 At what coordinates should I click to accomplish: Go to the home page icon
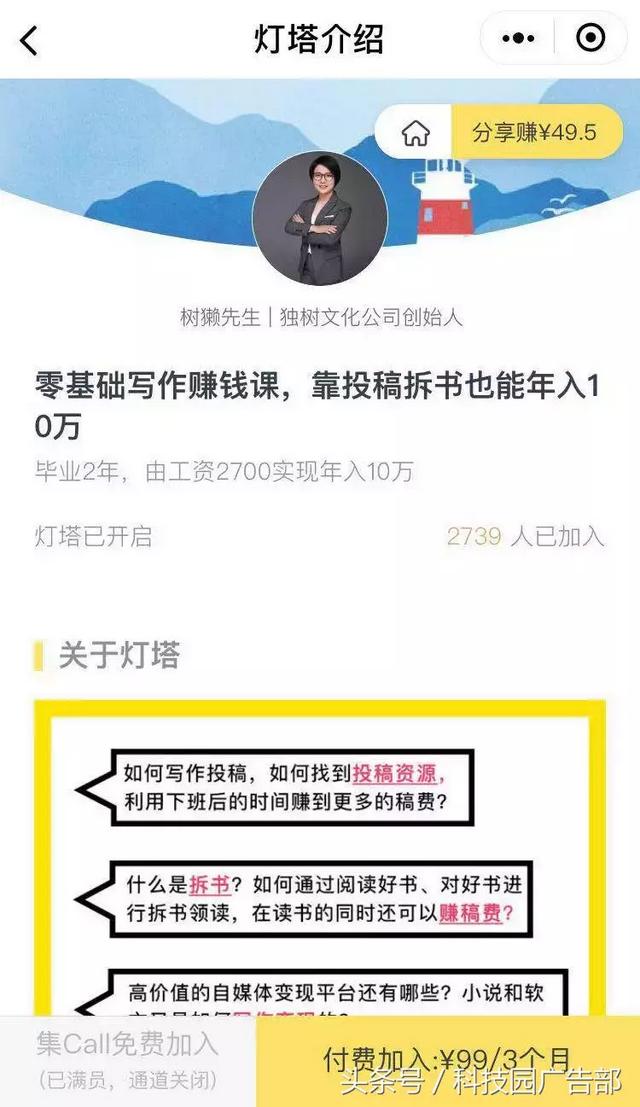pyautogui.click(x=415, y=133)
